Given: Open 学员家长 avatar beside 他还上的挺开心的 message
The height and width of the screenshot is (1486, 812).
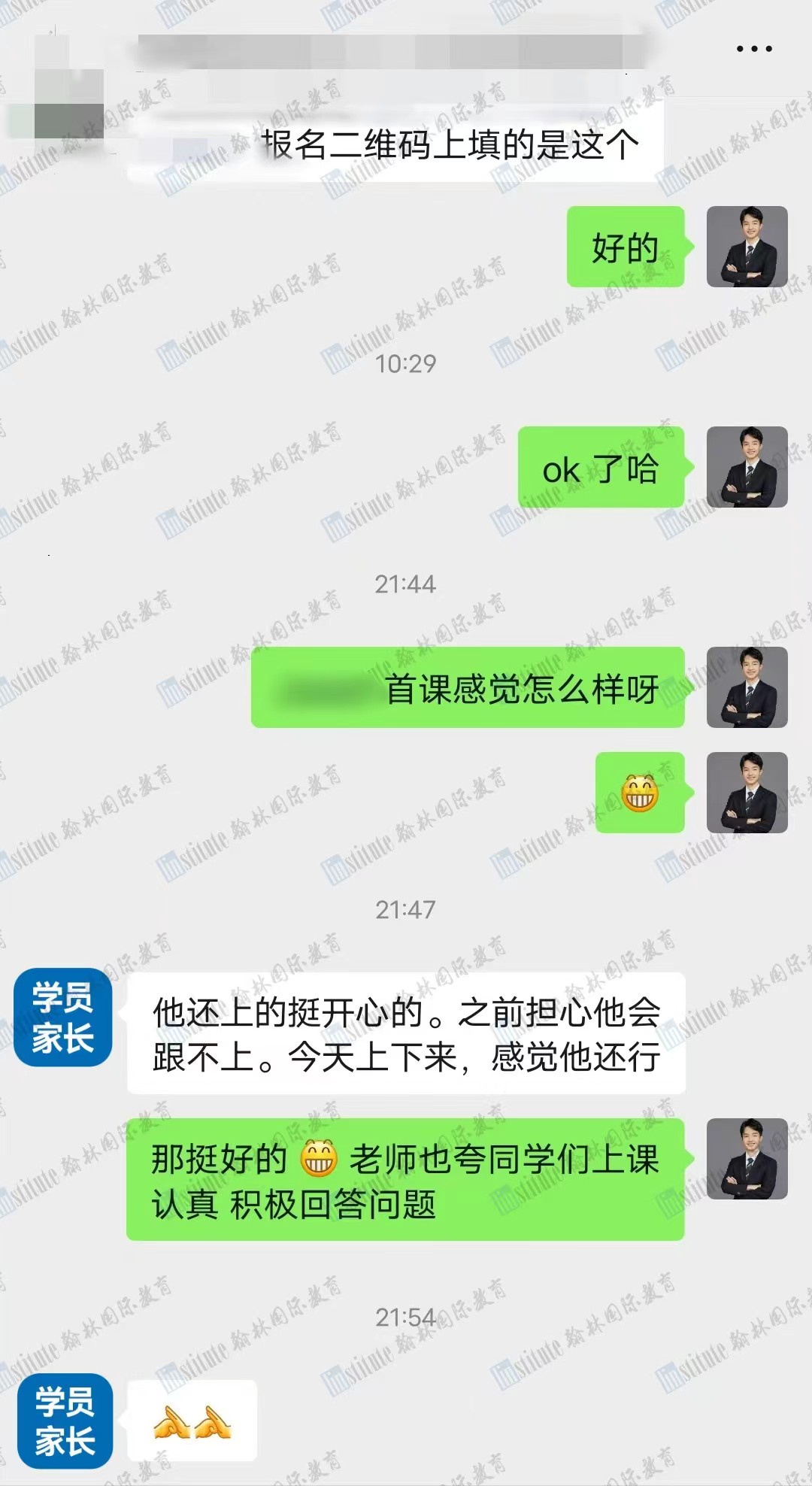Looking at the screenshot, I should click(x=63, y=1017).
